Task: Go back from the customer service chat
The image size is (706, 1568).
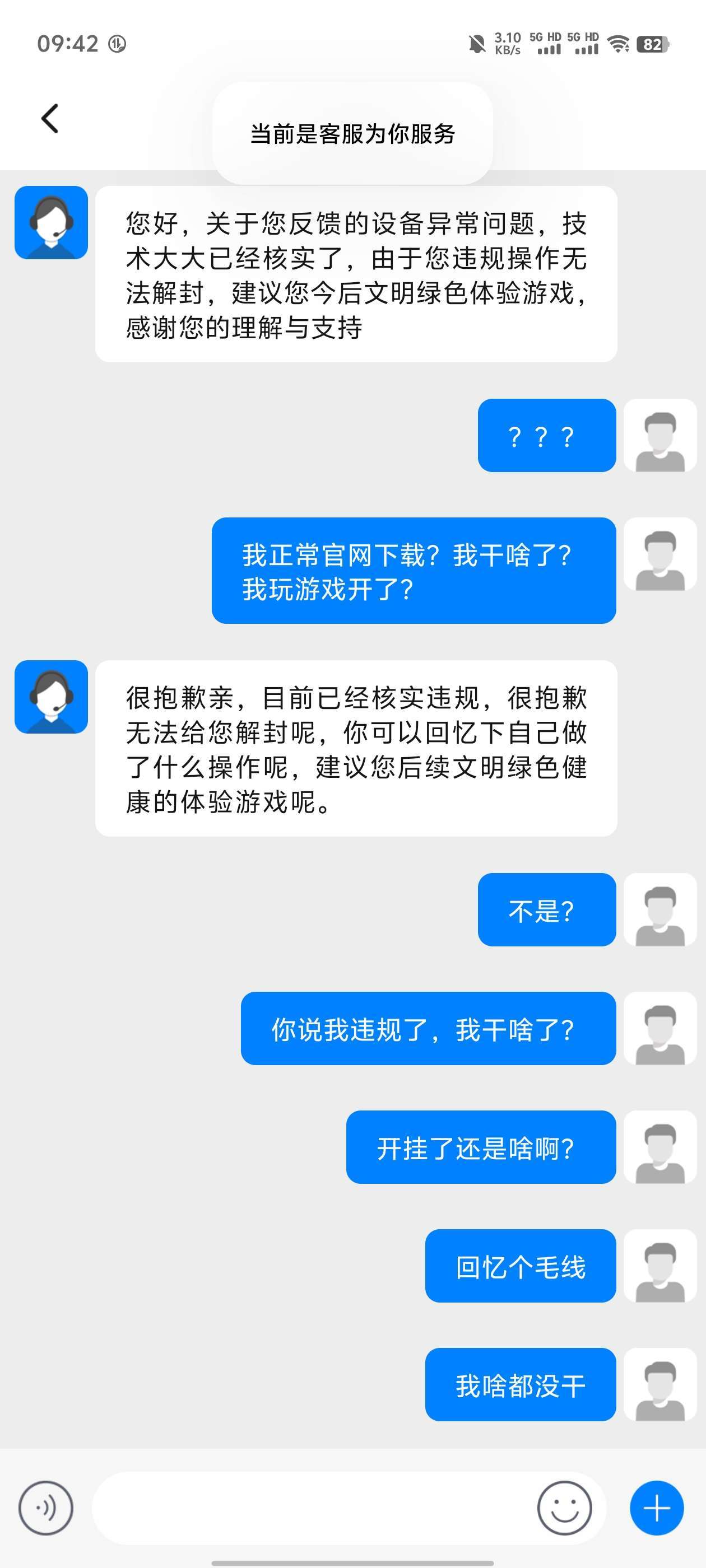Action: pos(50,118)
